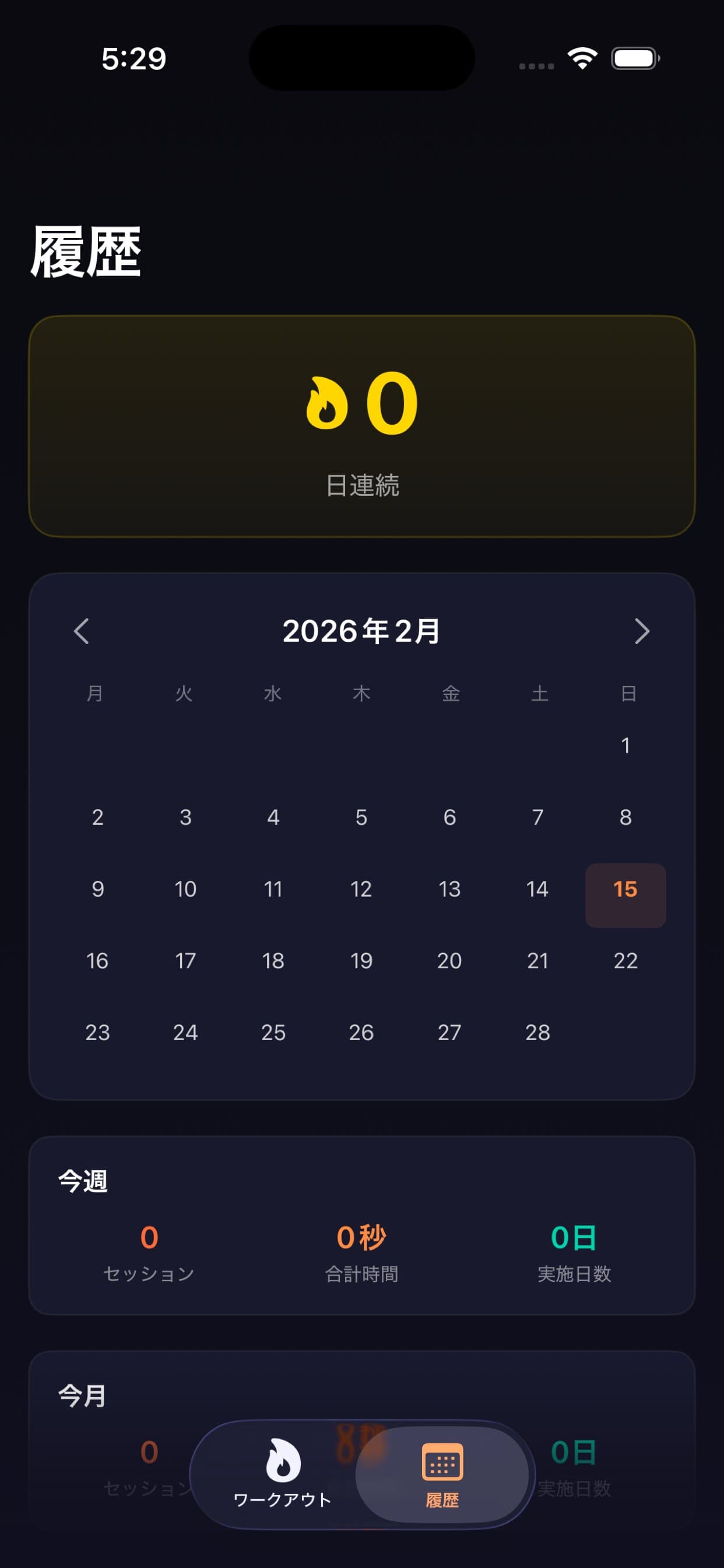Choose February 23 in the calendar

click(97, 1033)
